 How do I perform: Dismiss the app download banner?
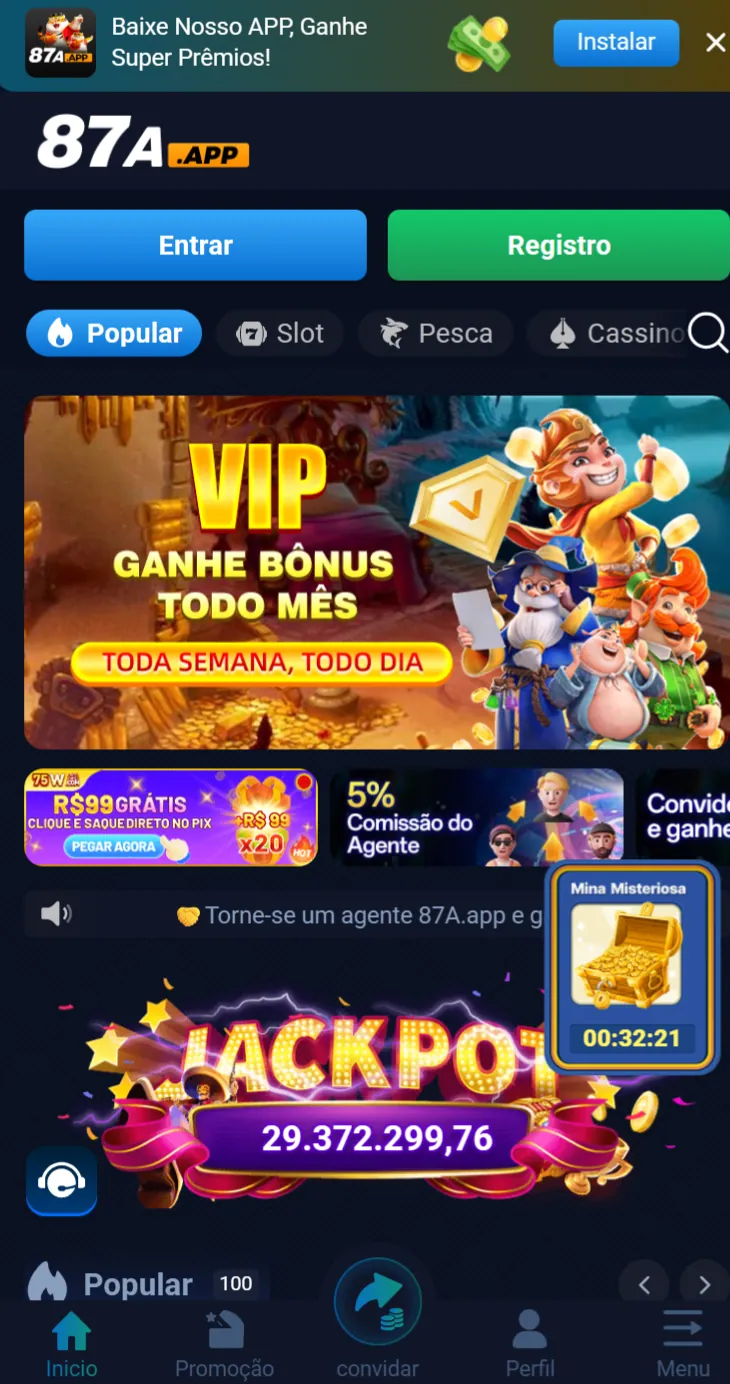tap(715, 42)
